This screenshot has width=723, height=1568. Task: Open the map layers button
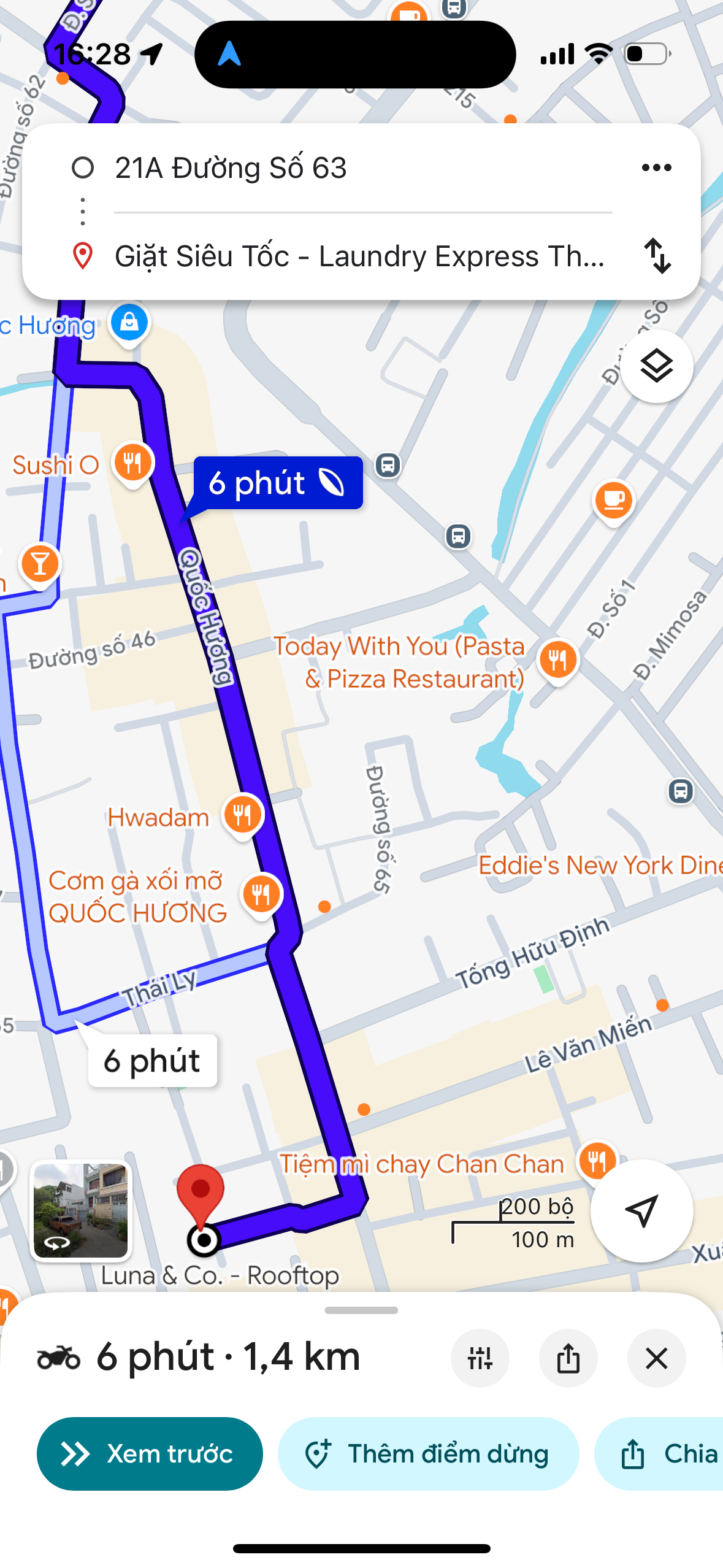pyautogui.click(x=656, y=366)
